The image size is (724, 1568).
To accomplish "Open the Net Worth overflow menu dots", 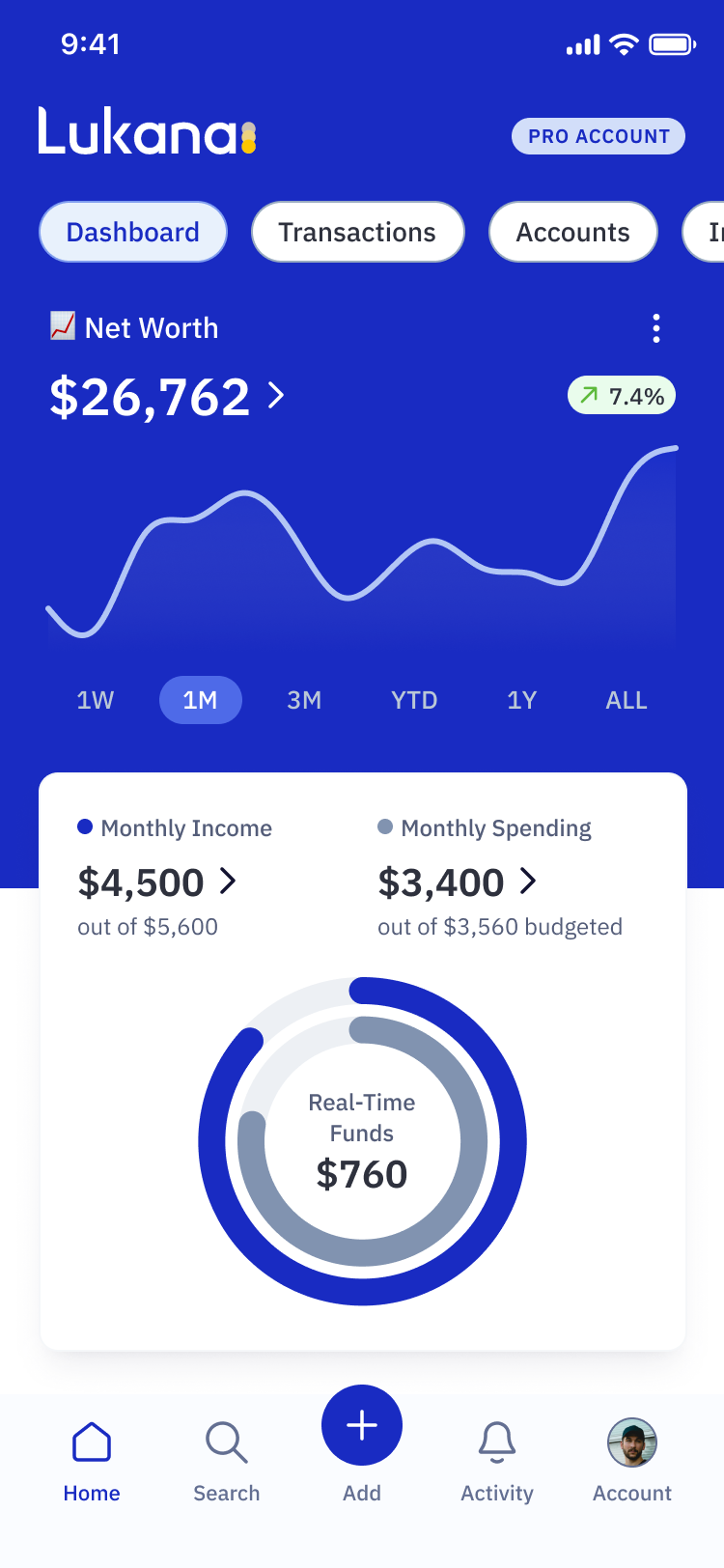I will pyautogui.click(x=656, y=328).
